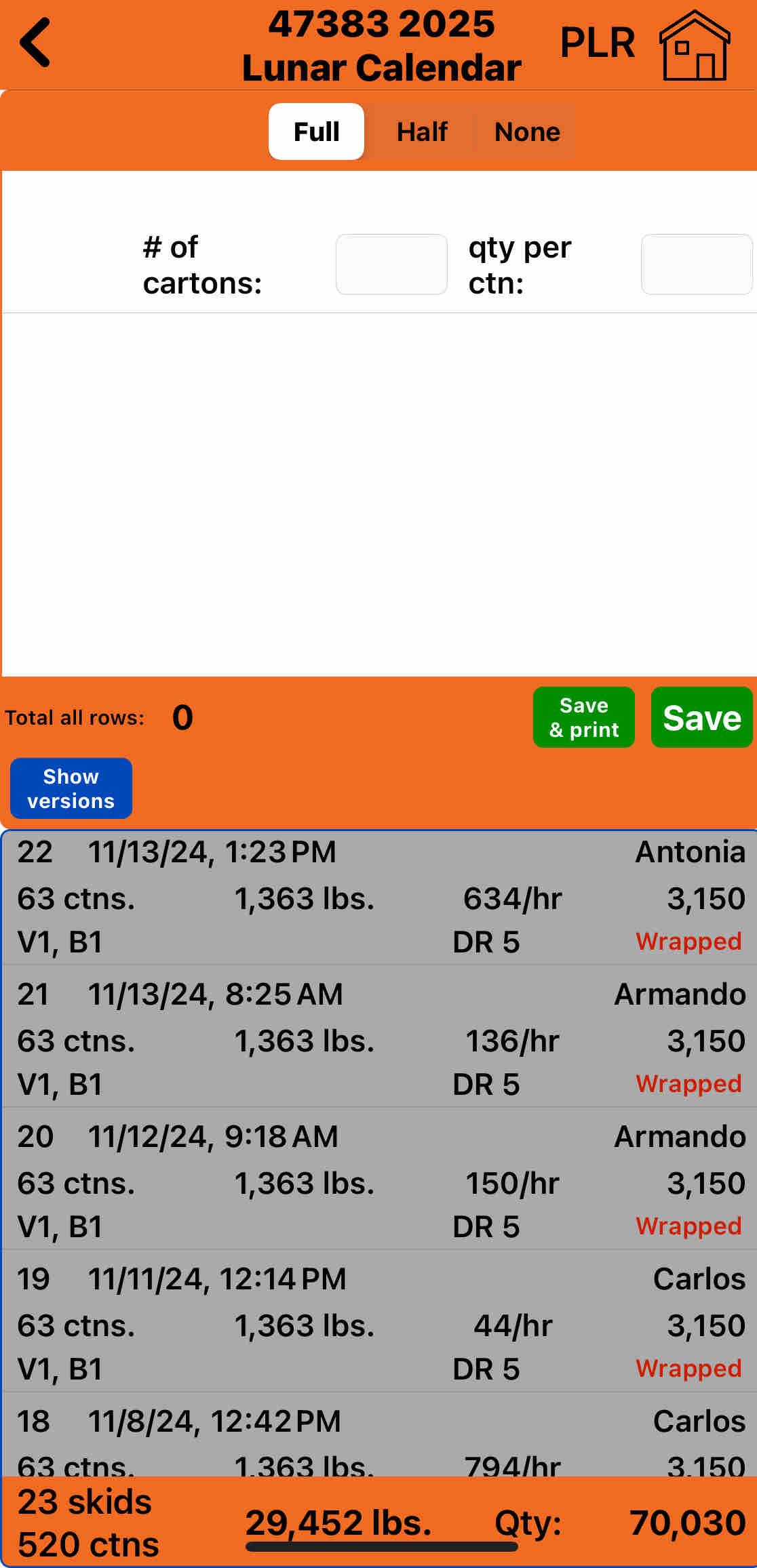Tap the qty per ctn field
Screen dimensions: 757x1568
[696, 264]
